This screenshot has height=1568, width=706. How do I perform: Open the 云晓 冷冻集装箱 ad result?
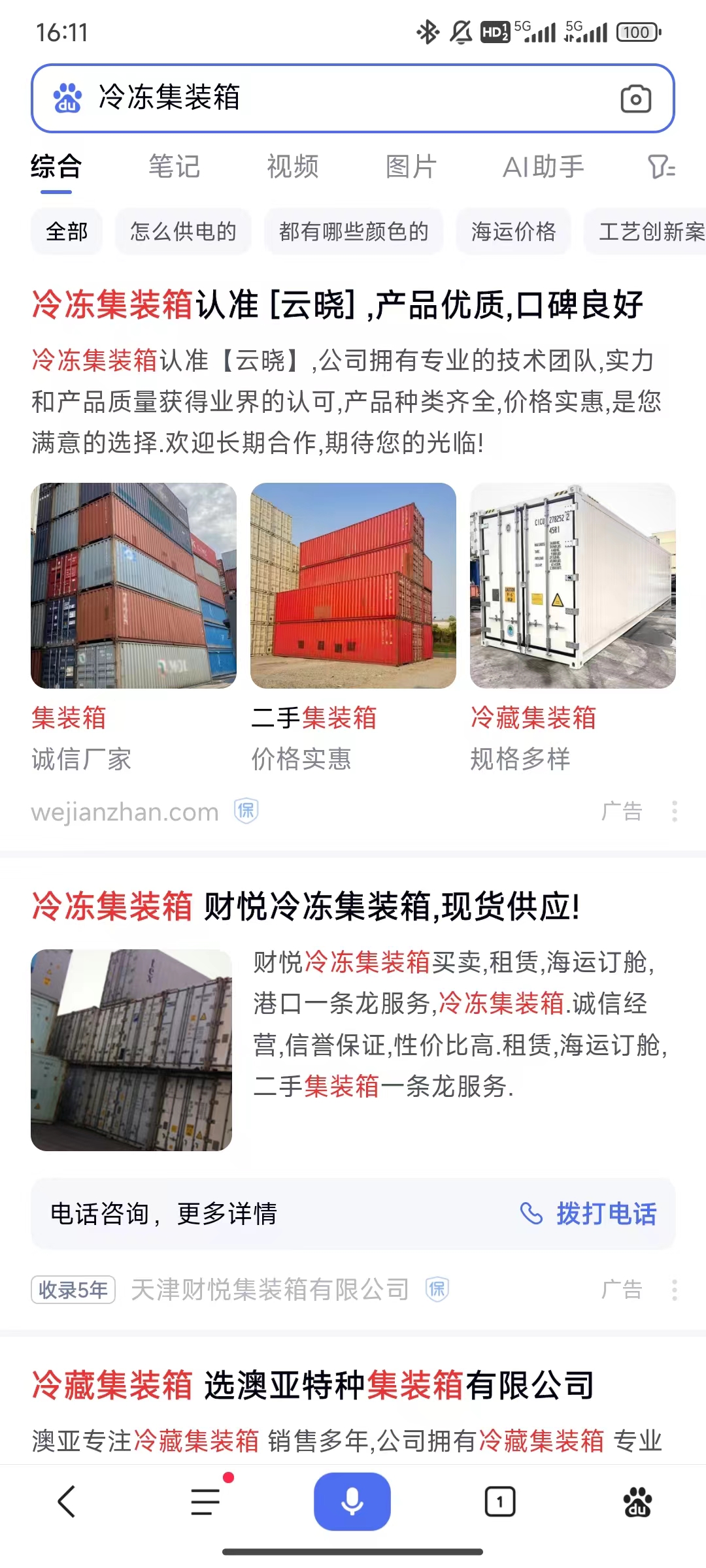tap(337, 304)
